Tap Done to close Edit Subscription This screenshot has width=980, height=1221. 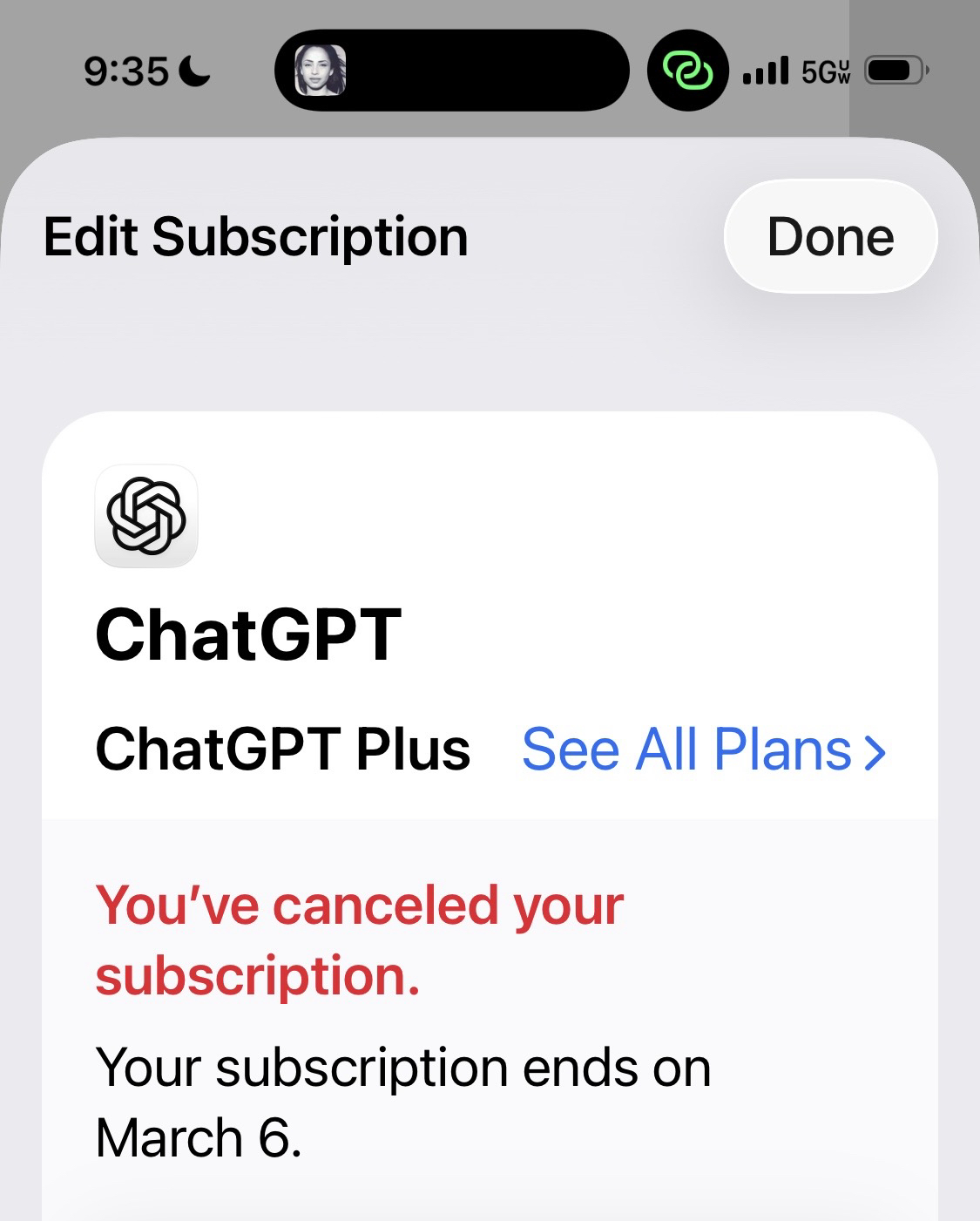pyautogui.click(x=830, y=236)
